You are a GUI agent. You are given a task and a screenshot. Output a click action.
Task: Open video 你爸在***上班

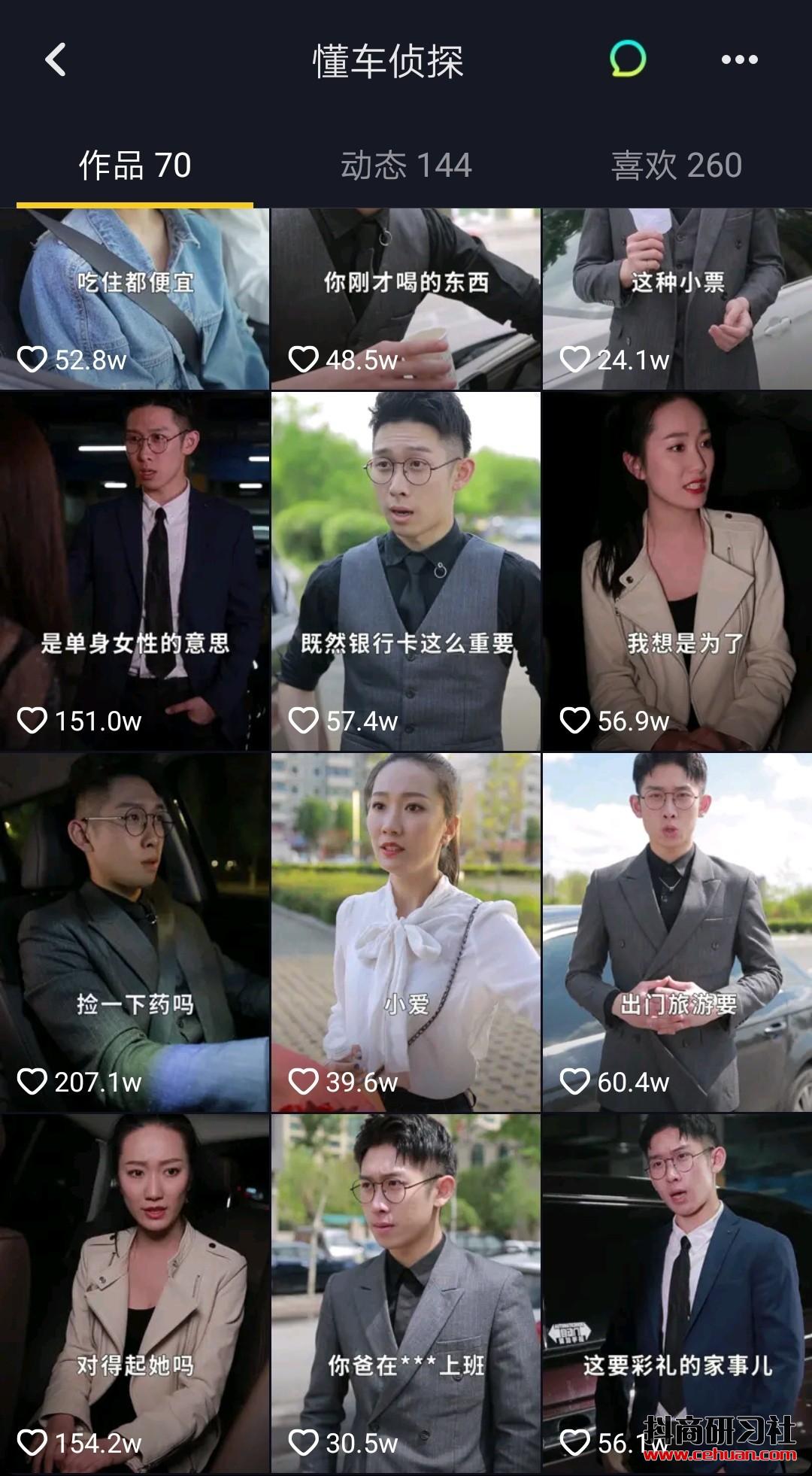coord(406,1294)
